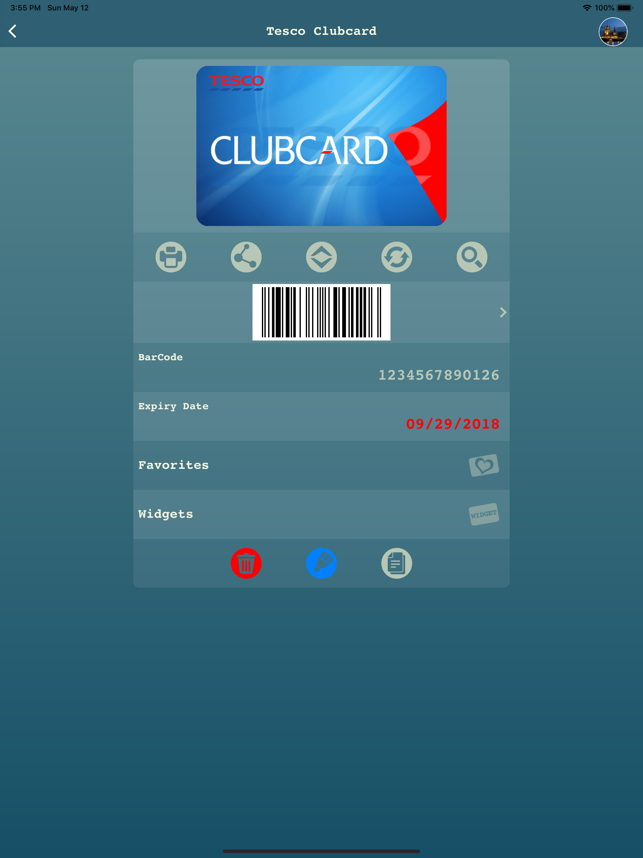Tap the diamond layers icon
Viewport: 643px width, 858px height.
click(321, 257)
